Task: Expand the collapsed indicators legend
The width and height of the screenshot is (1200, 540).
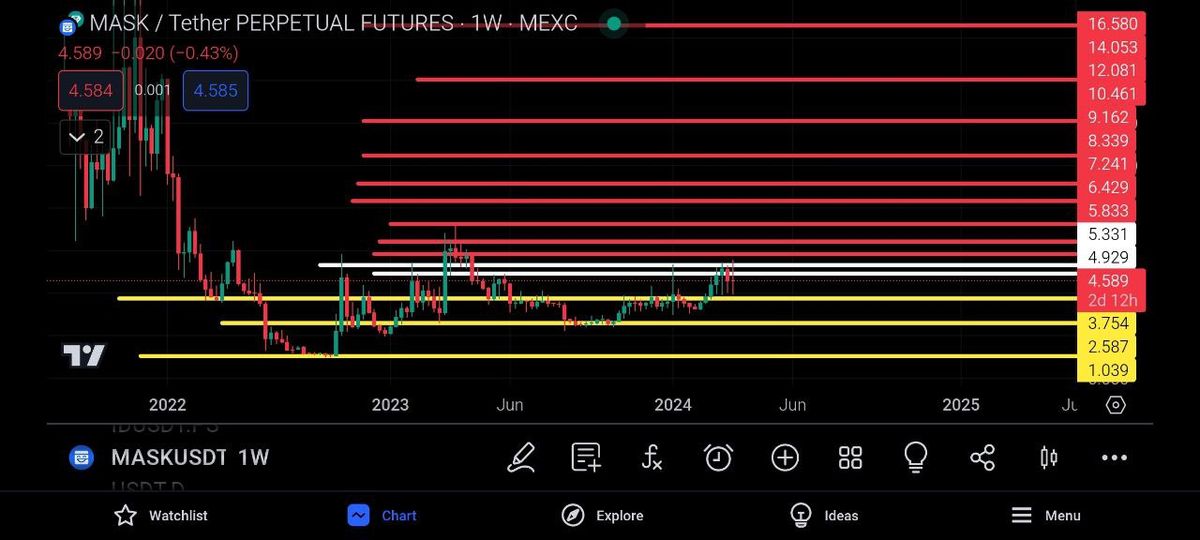Action: click(85, 137)
